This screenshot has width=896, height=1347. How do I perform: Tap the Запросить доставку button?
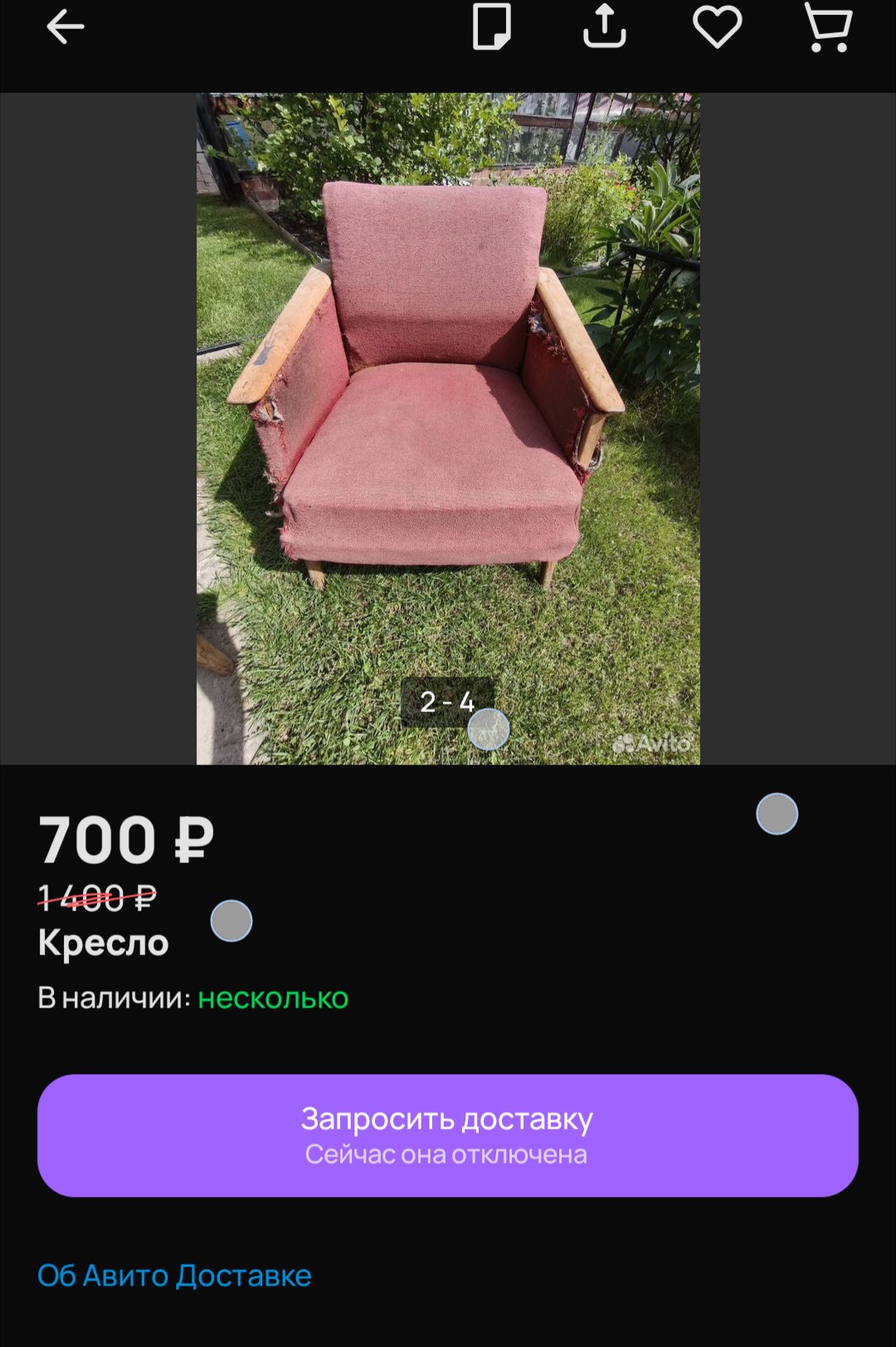pyautogui.click(x=448, y=1135)
